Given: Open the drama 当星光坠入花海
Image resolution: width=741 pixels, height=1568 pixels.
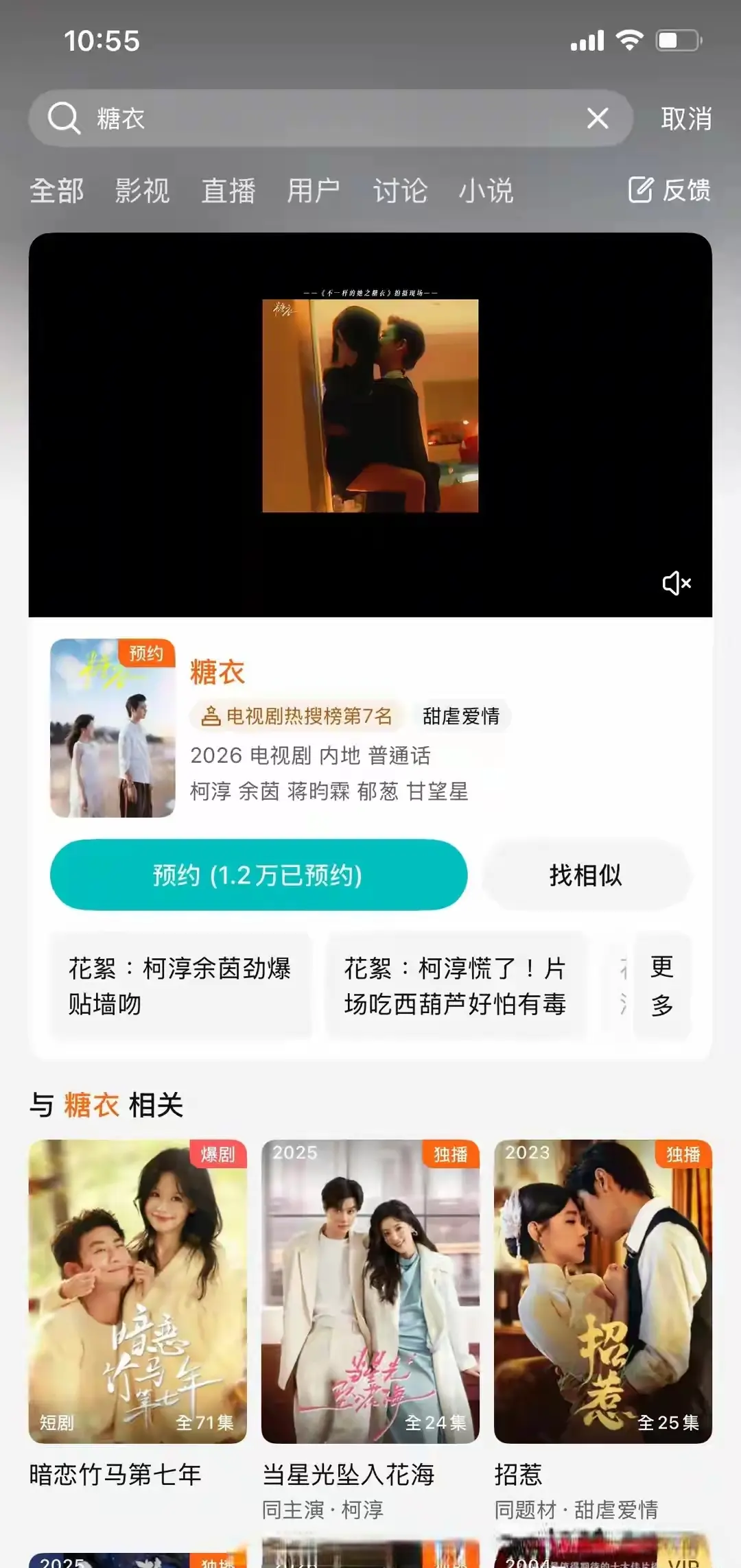Looking at the screenshot, I should point(370,1291).
